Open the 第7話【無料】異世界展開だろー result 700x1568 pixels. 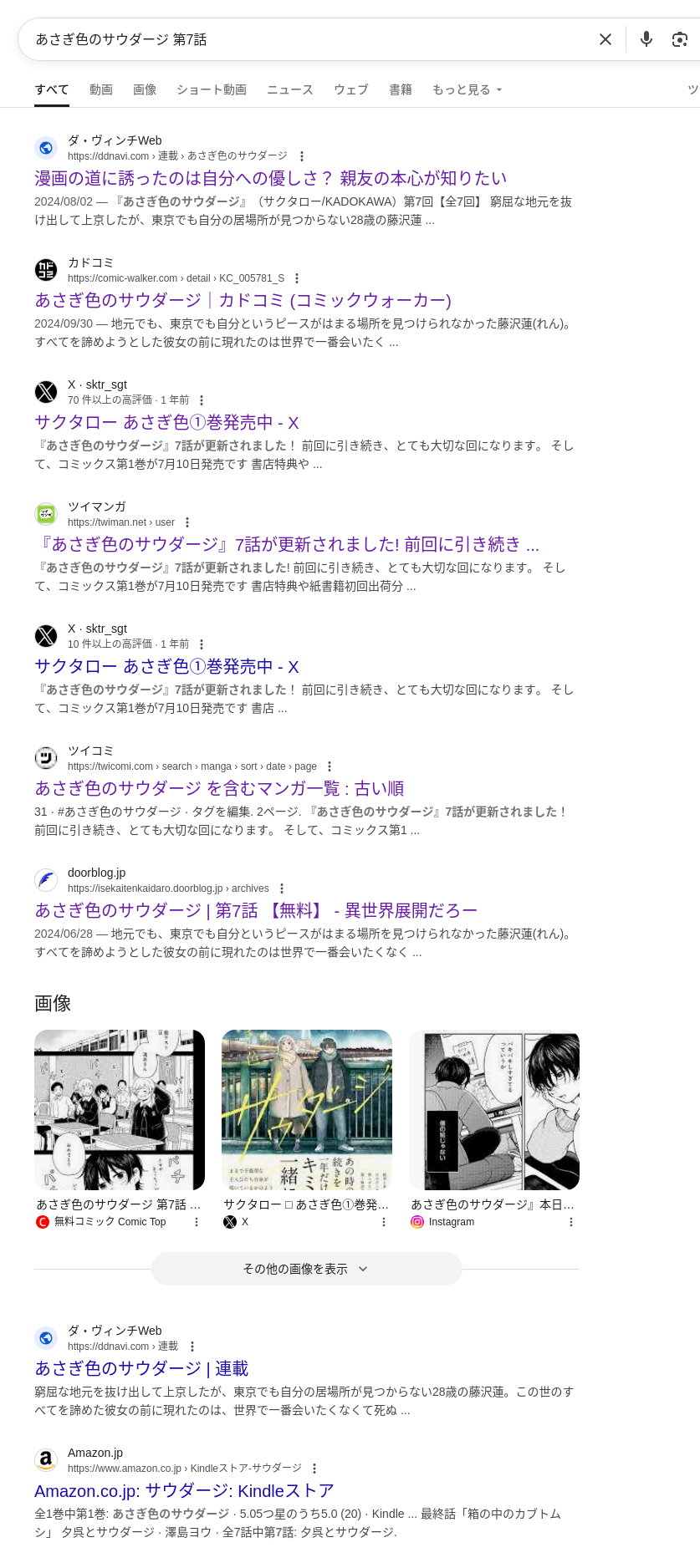256,910
